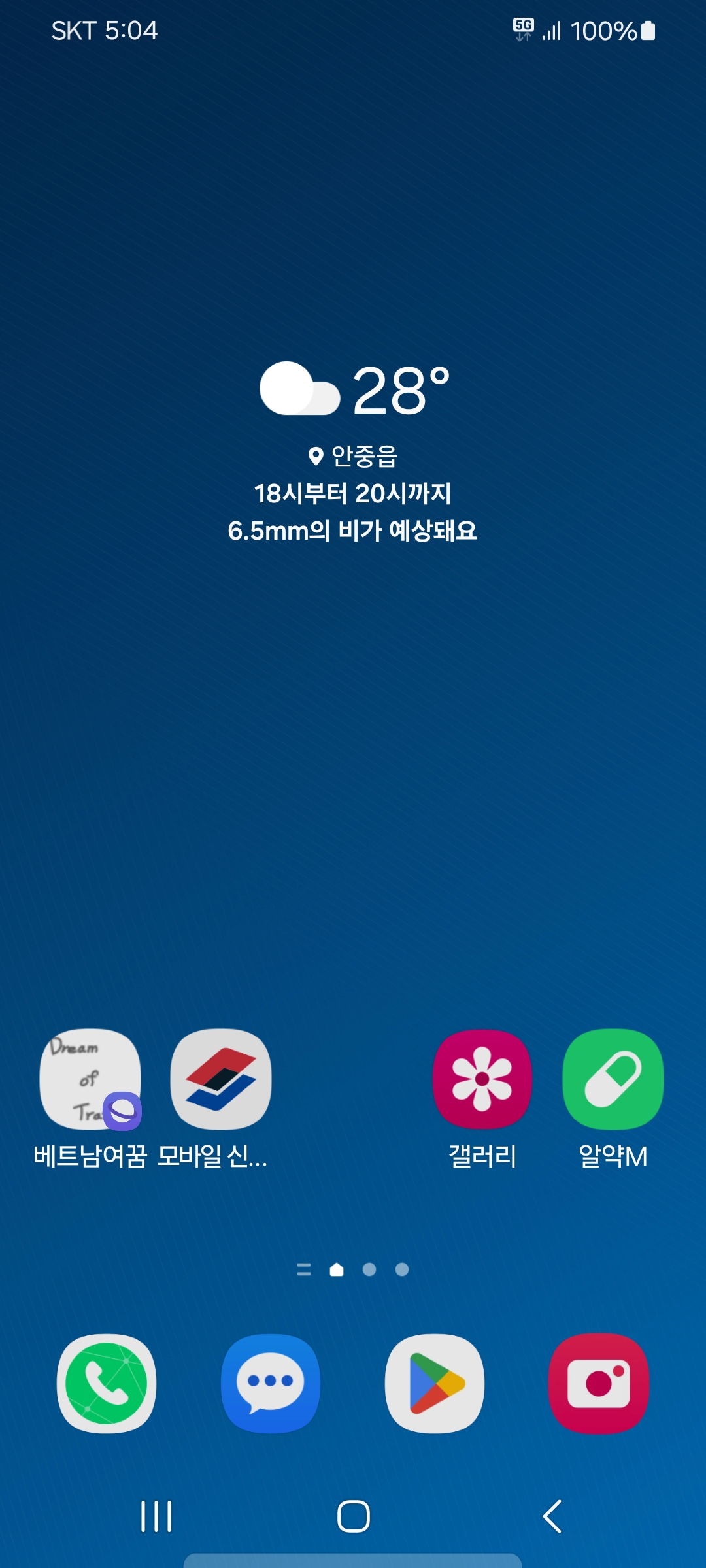Open the Camera app
The width and height of the screenshot is (706, 1568).
pyautogui.click(x=599, y=1383)
